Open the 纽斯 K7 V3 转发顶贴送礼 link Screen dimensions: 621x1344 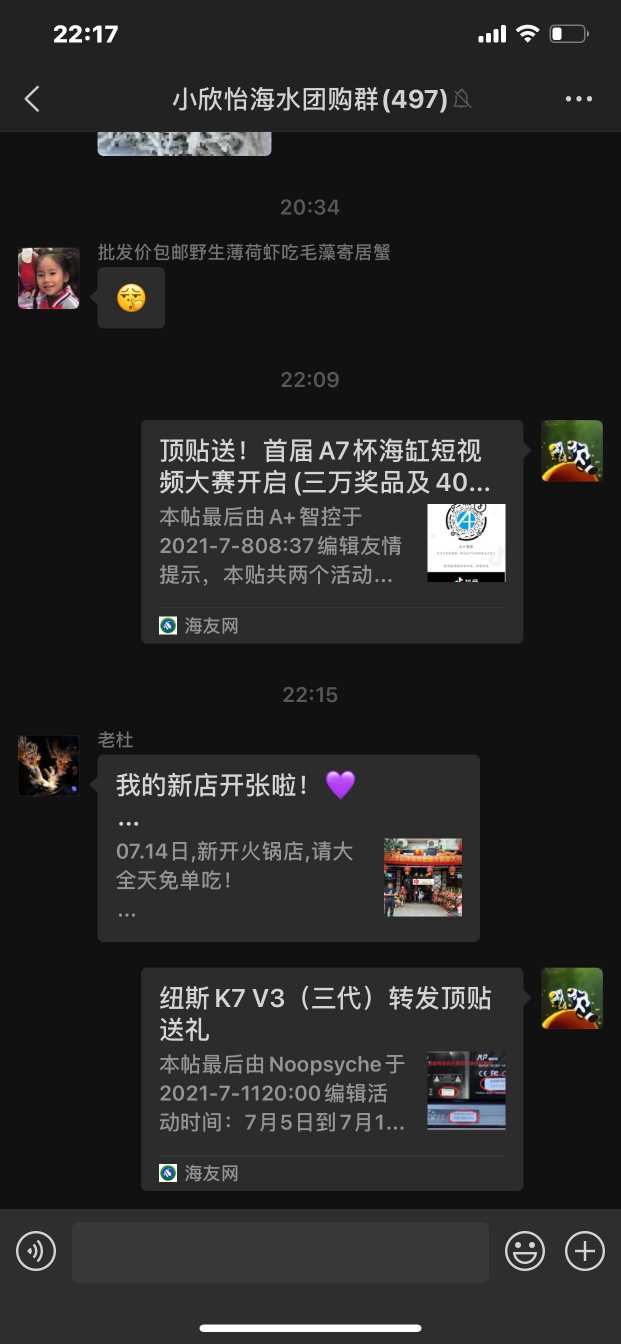(331, 1078)
